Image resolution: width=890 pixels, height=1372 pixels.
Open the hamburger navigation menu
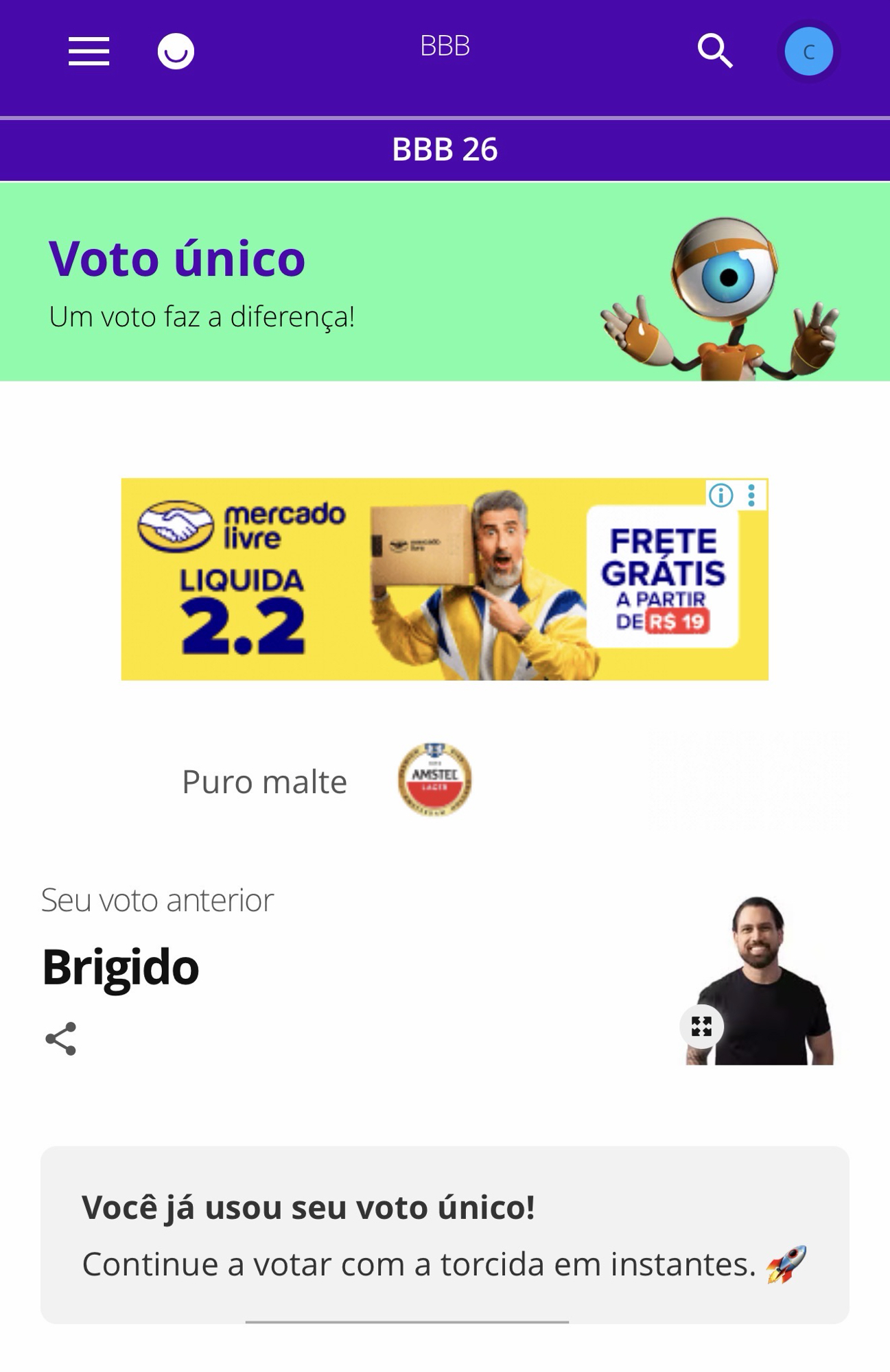(x=89, y=51)
